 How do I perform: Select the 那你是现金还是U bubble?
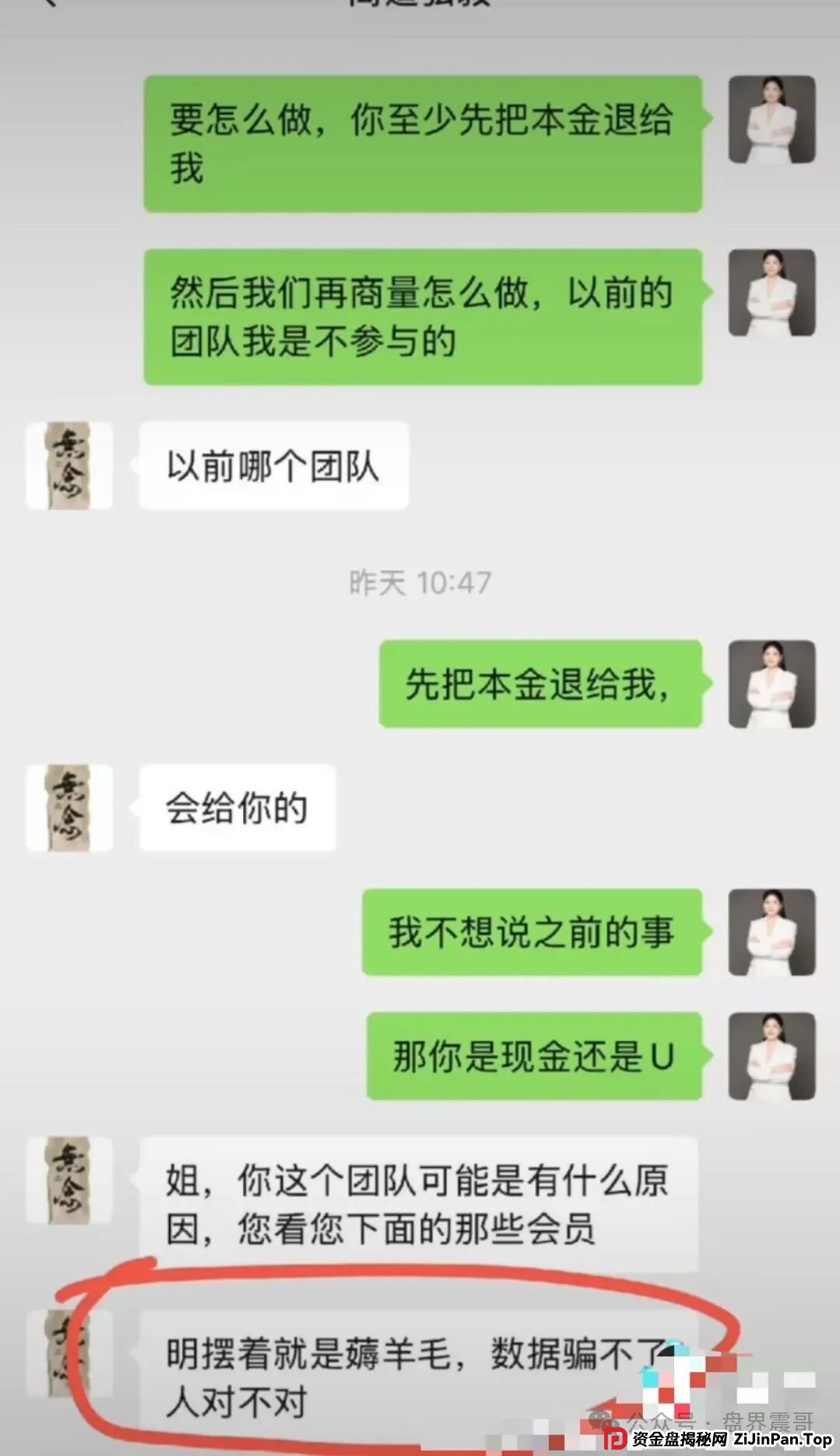tap(532, 1055)
